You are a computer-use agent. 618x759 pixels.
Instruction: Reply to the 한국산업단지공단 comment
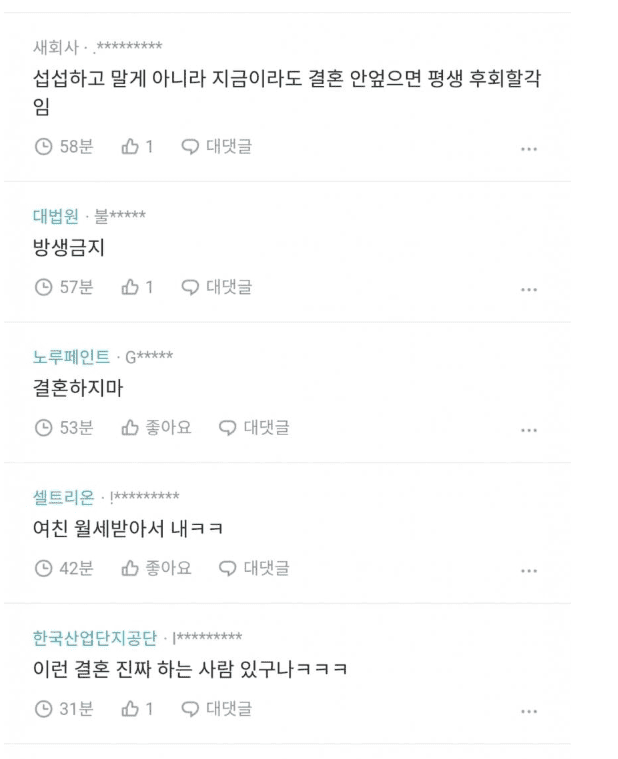click(x=217, y=709)
